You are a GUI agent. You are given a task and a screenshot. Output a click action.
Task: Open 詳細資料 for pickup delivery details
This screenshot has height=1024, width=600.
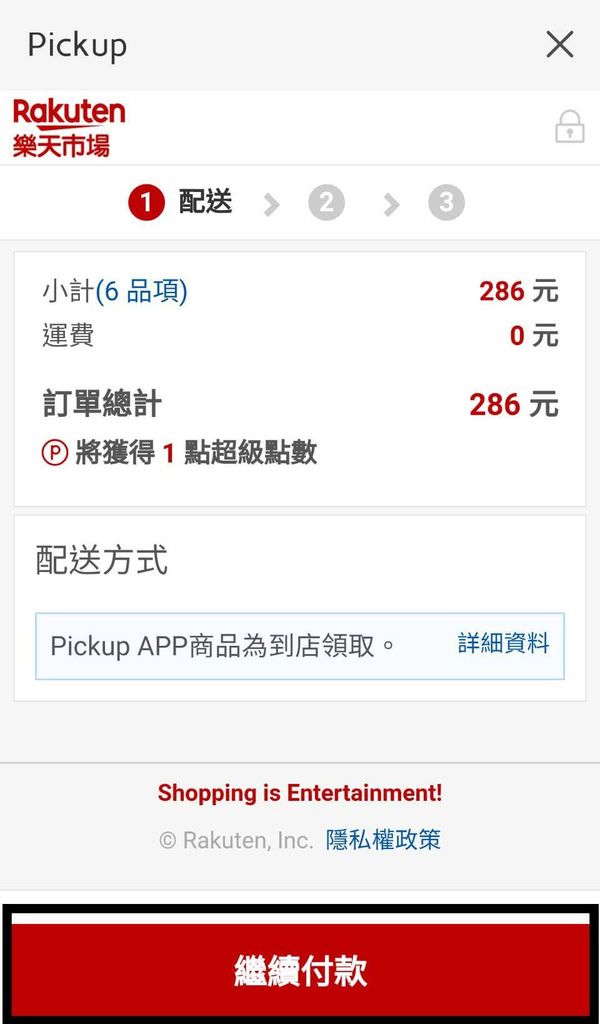503,643
